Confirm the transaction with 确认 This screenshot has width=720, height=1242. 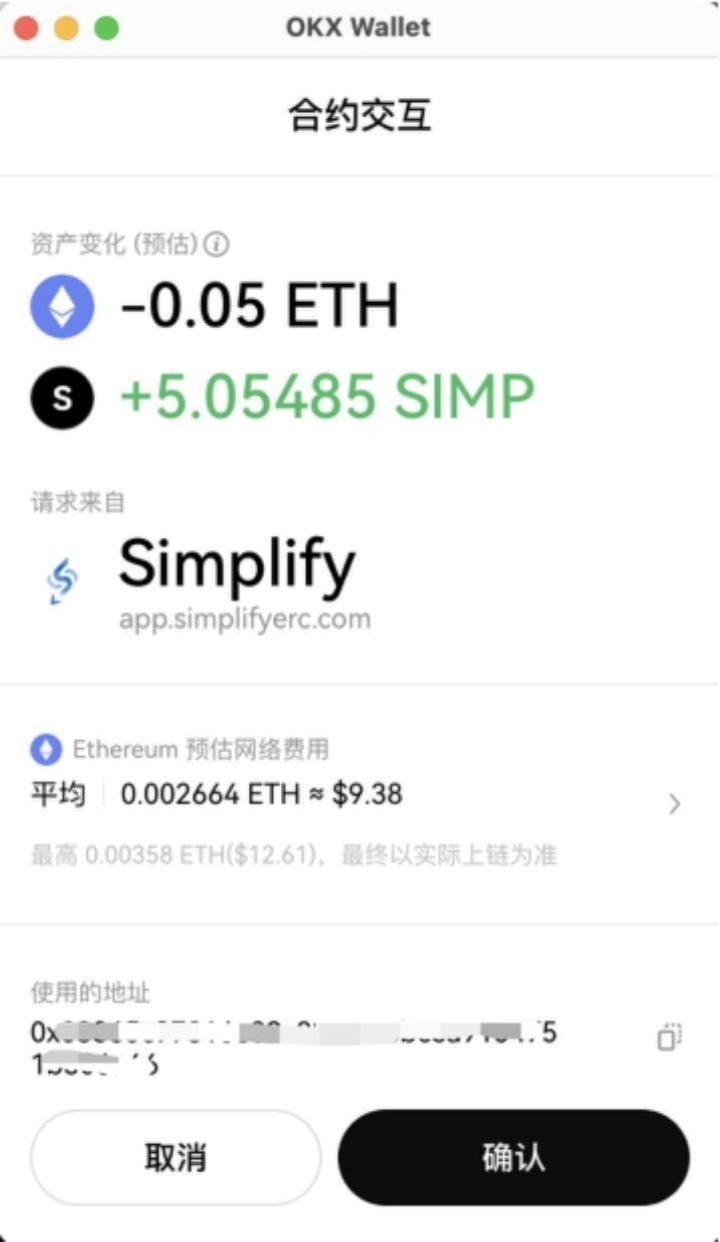point(513,1157)
